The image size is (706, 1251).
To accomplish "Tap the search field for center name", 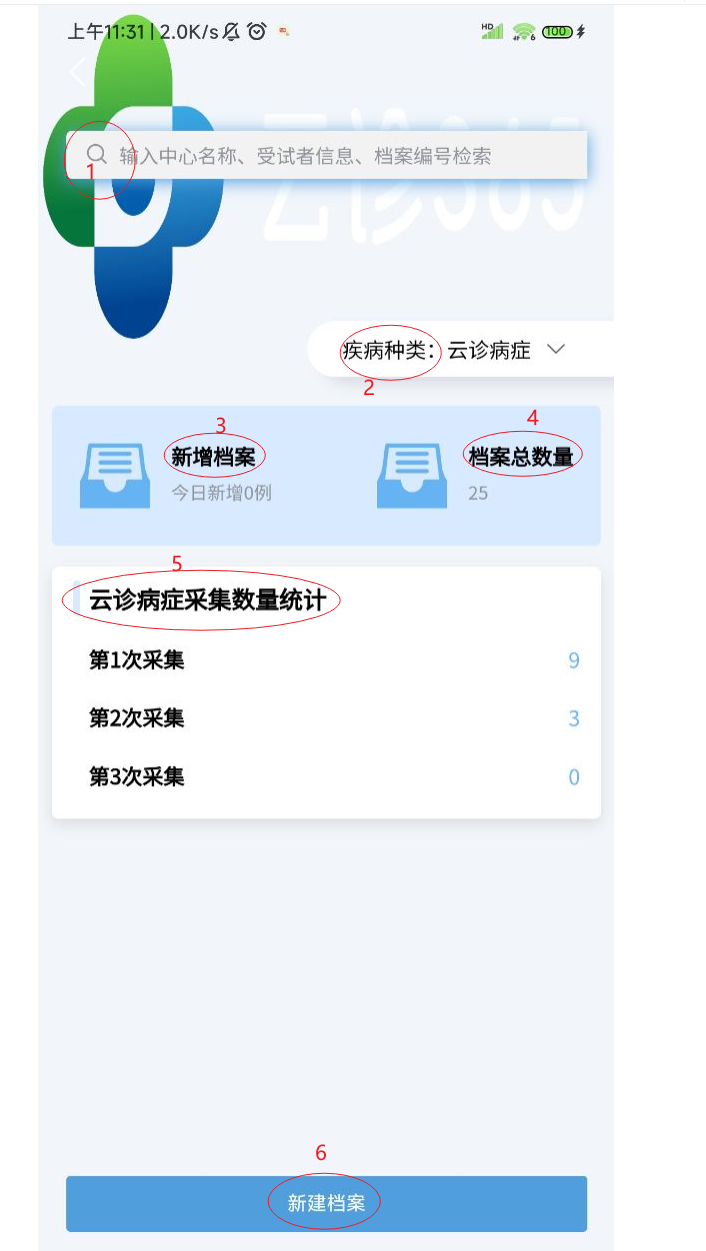I will [326, 156].
